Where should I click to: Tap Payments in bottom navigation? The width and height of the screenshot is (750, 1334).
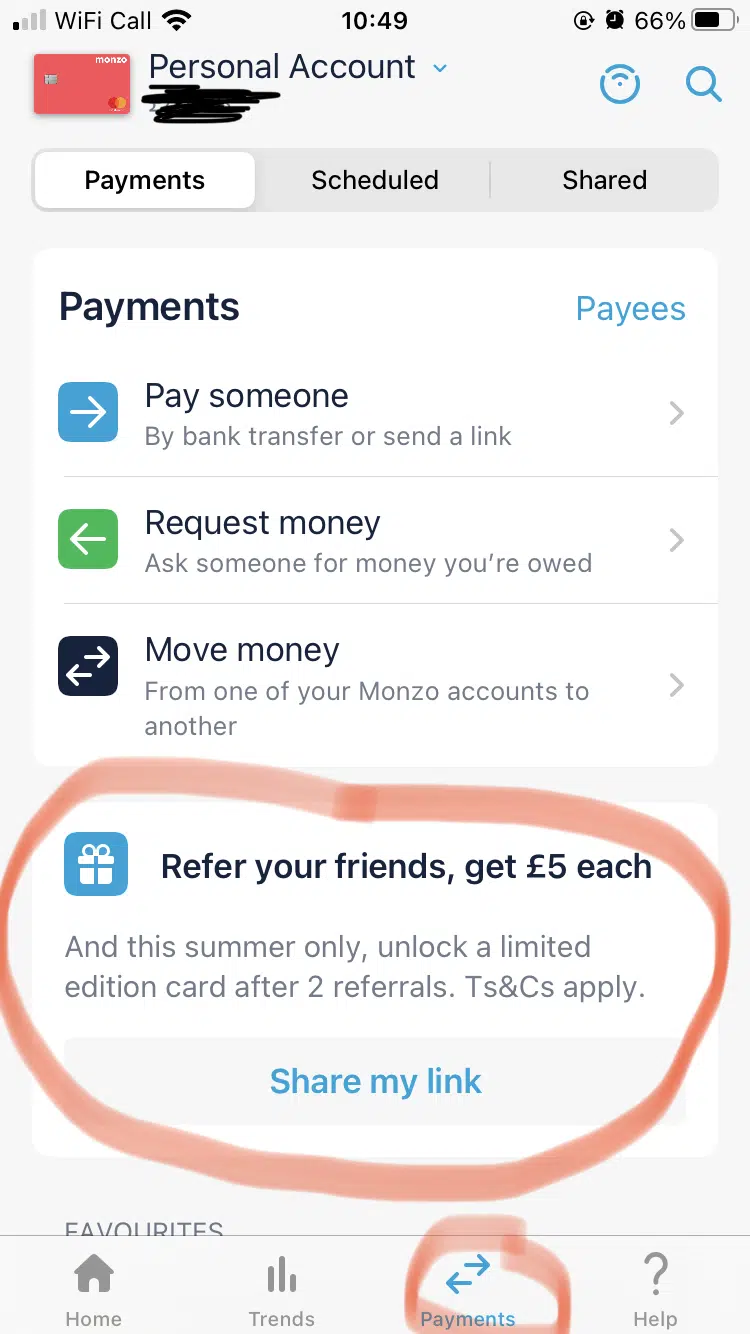point(468,1290)
